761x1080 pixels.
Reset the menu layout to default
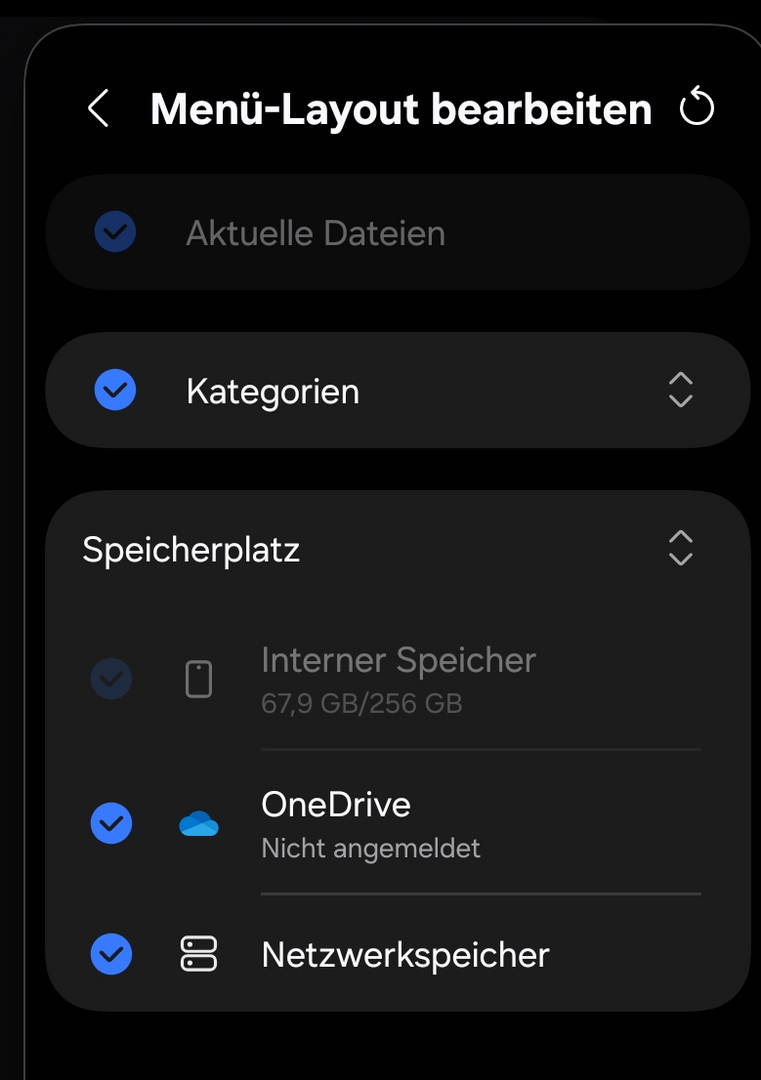[x=697, y=107]
